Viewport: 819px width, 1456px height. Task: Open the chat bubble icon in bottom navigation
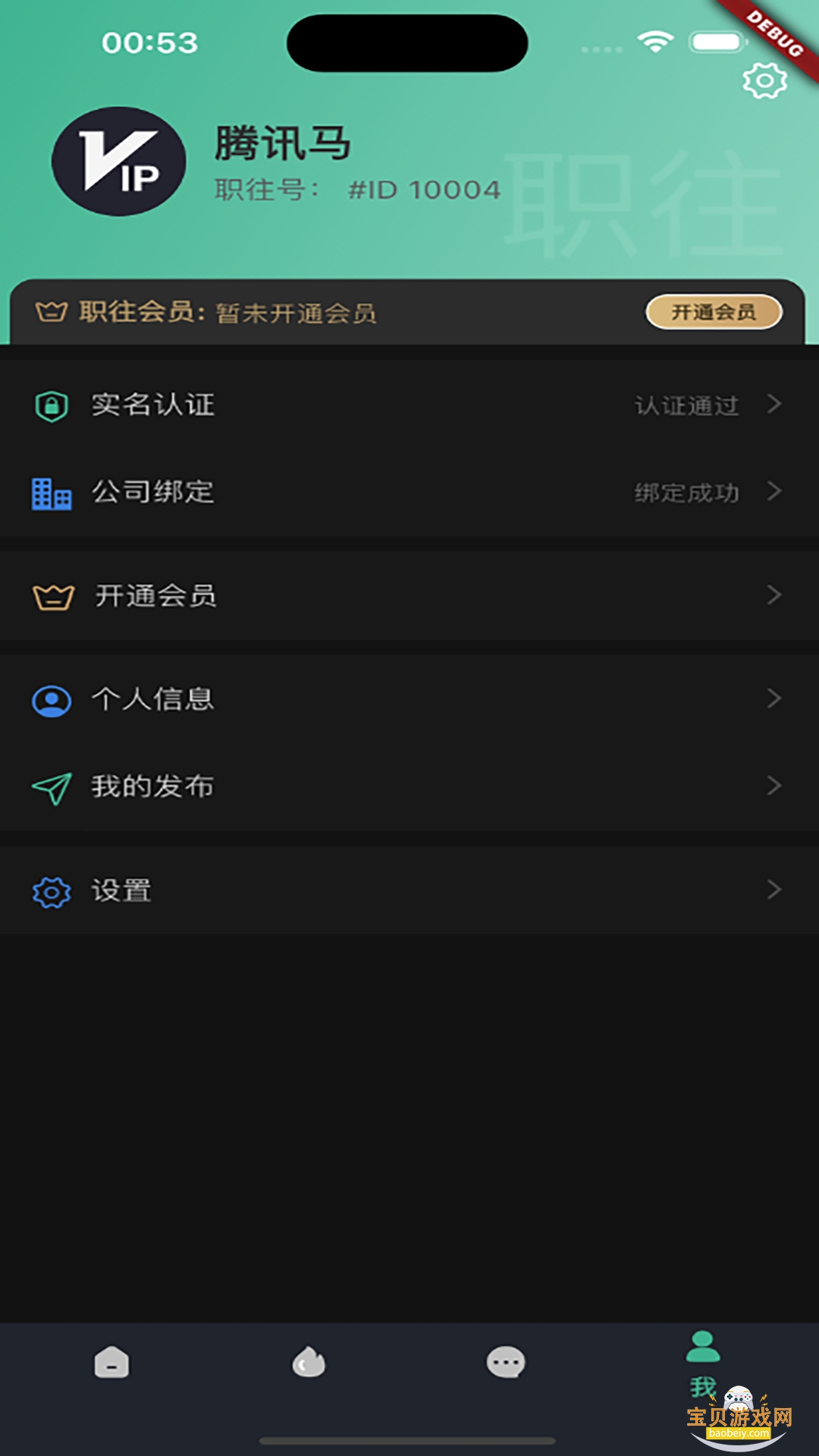point(505,1361)
